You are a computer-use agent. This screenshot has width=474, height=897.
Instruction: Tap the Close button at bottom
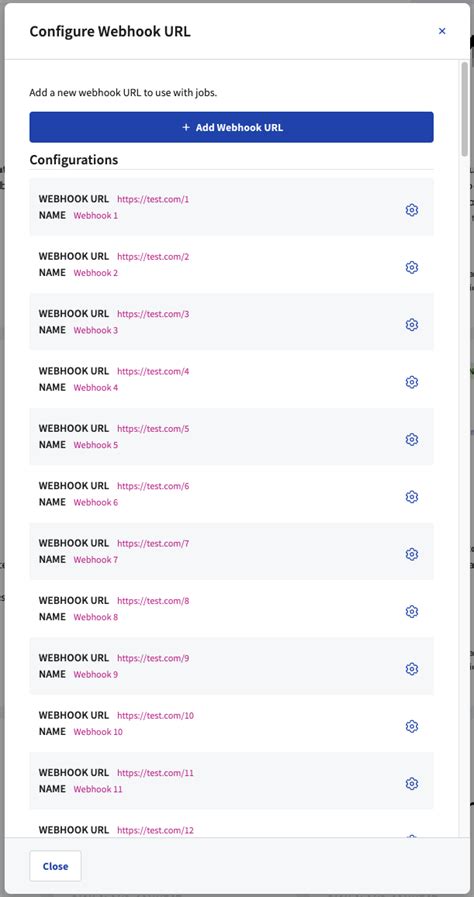[x=55, y=866]
